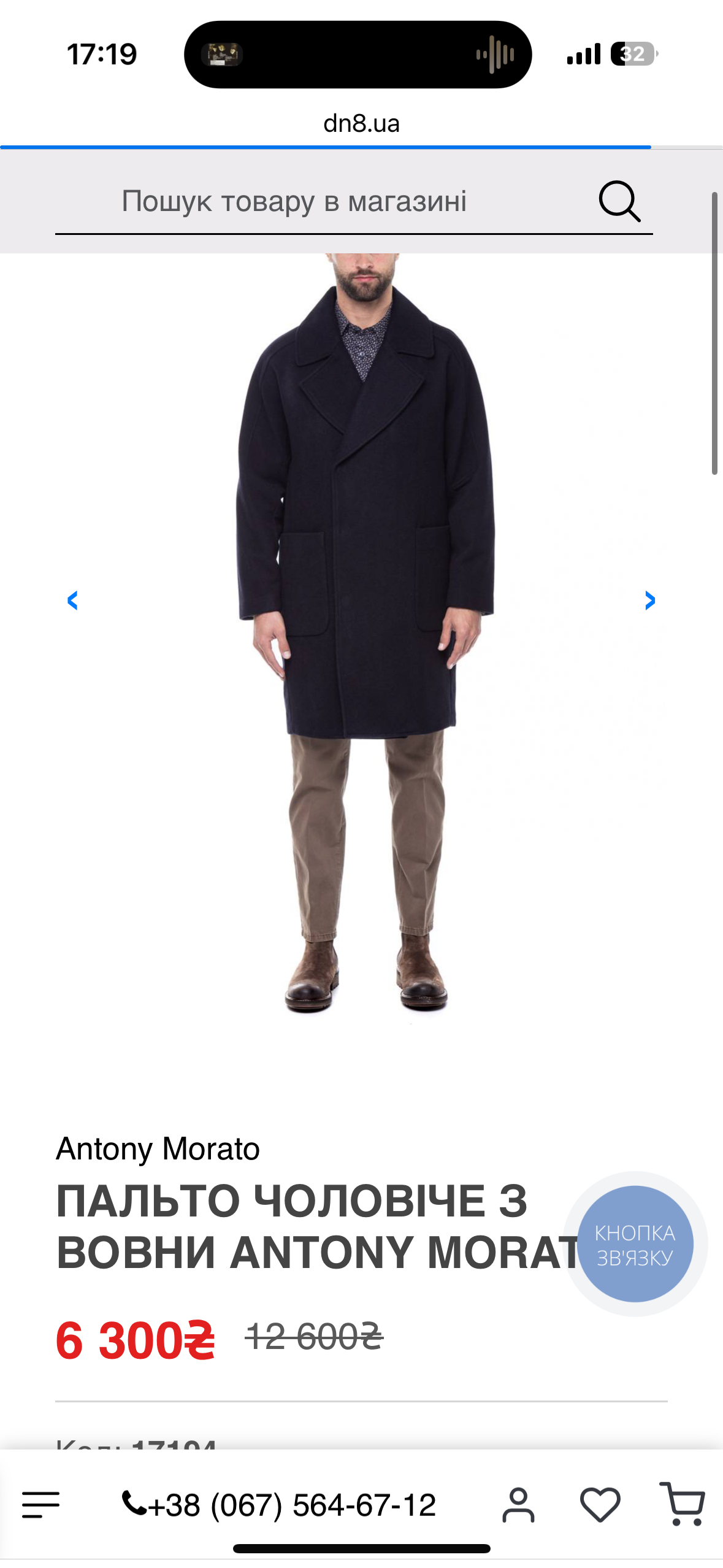Show the previous product photo
This screenshot has width=723, height=1568.
(72, 600)
